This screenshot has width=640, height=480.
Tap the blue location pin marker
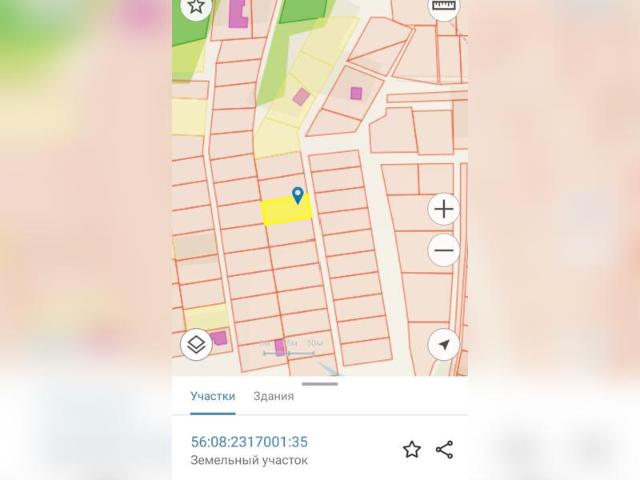point(297,194)
